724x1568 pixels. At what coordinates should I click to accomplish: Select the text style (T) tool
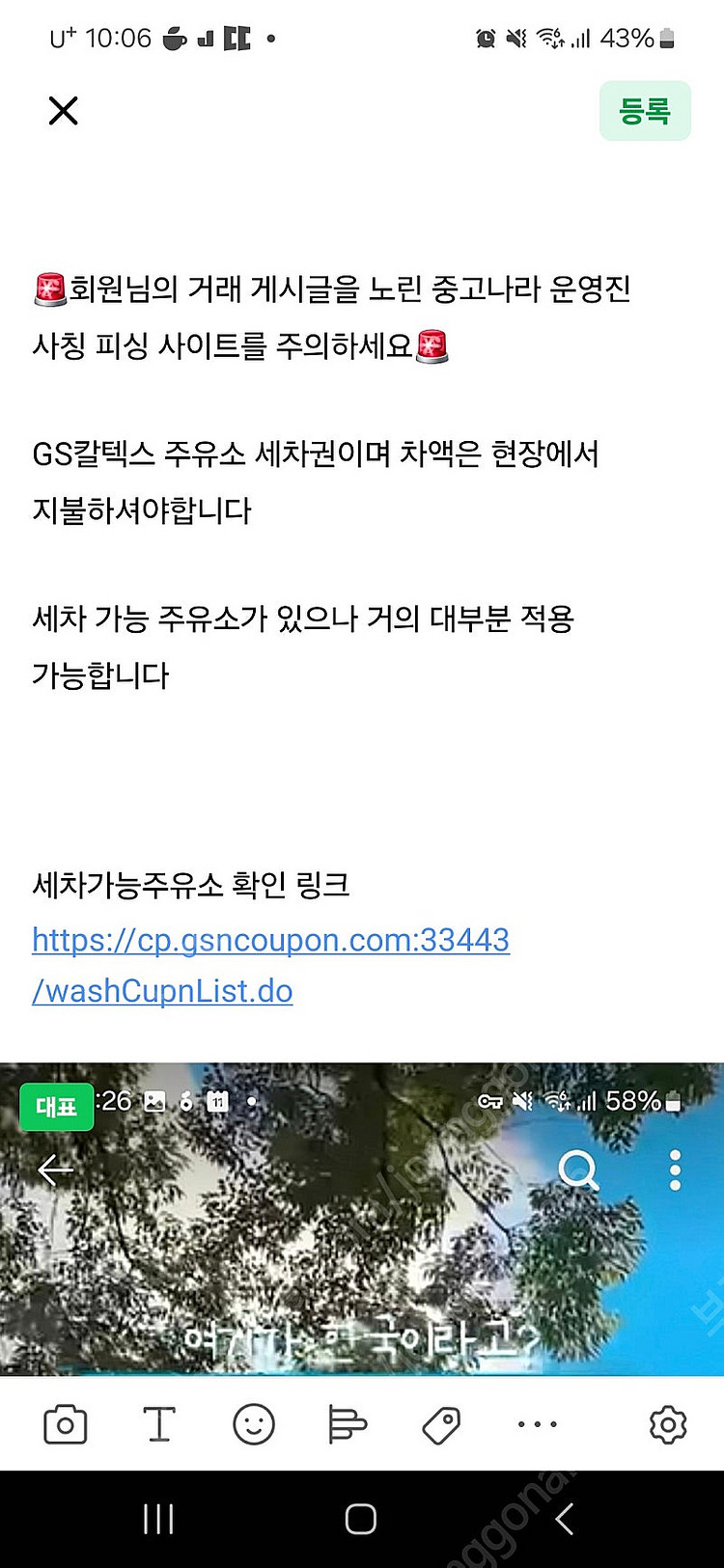tap(159, 1424)
